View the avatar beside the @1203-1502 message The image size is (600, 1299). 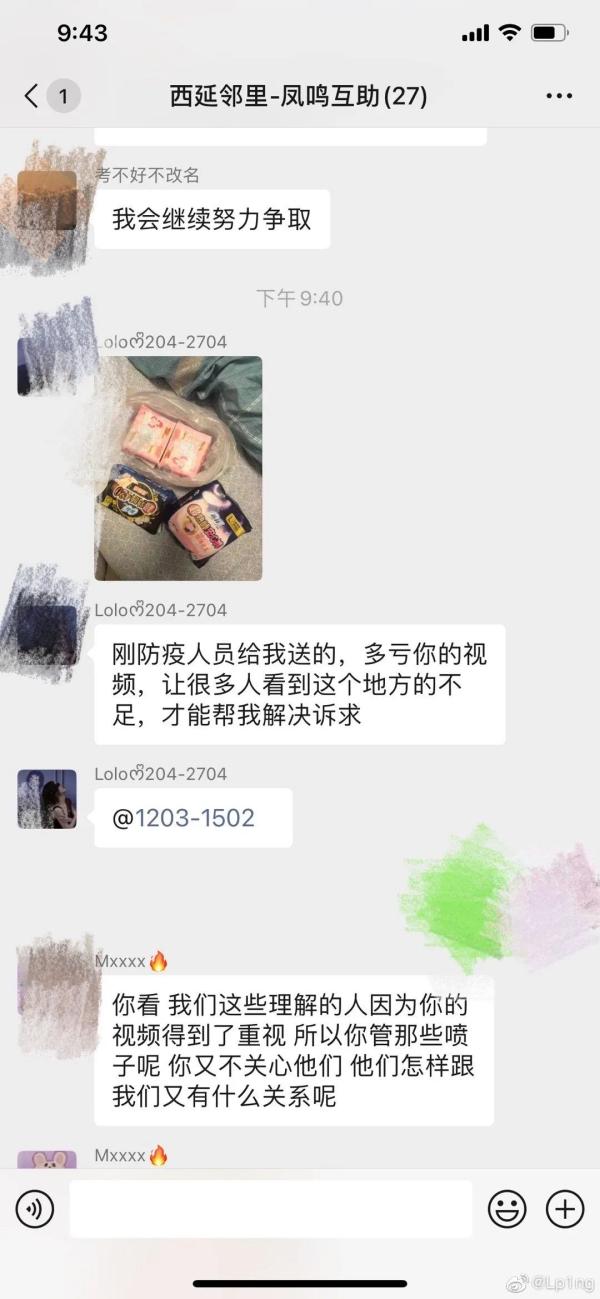coord(47,799)
